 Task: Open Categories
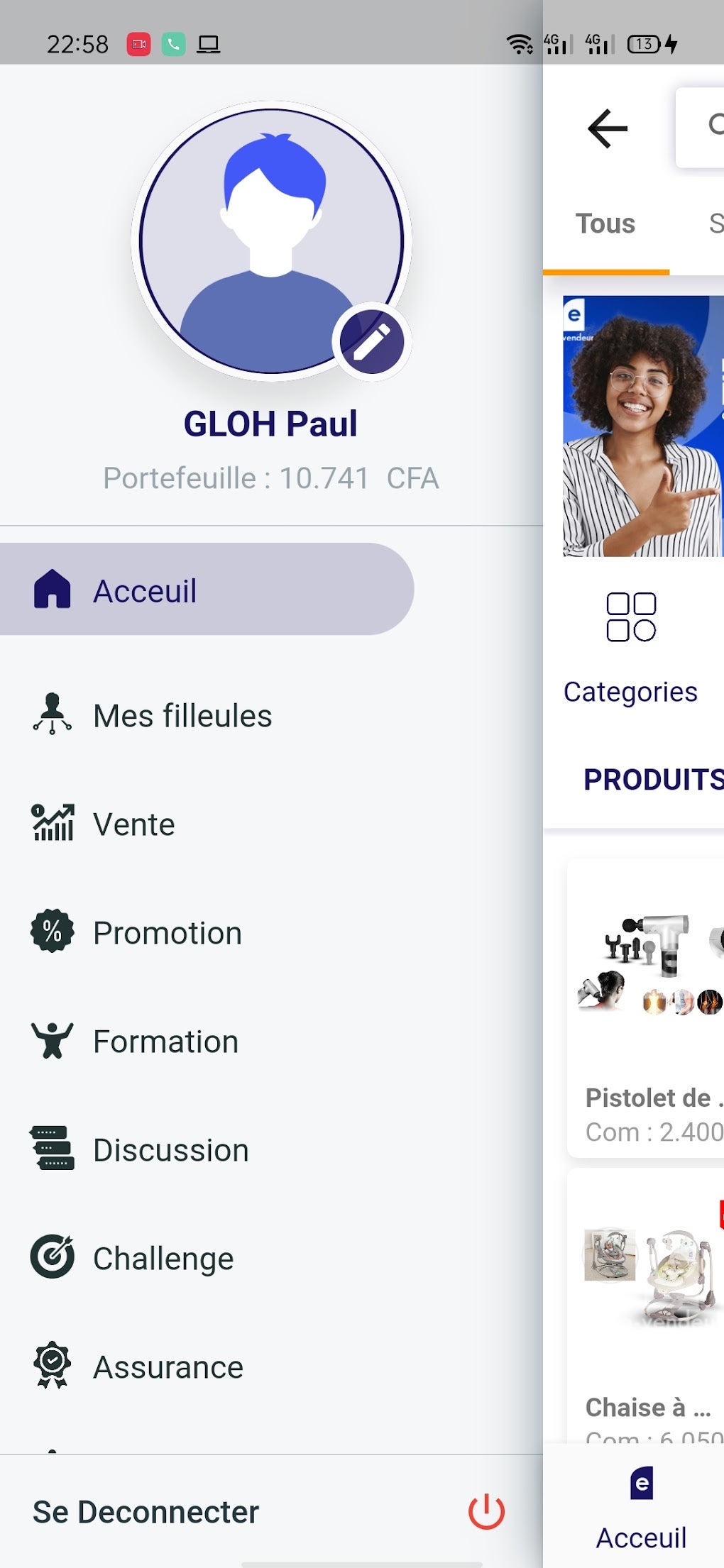click(631, 646)
